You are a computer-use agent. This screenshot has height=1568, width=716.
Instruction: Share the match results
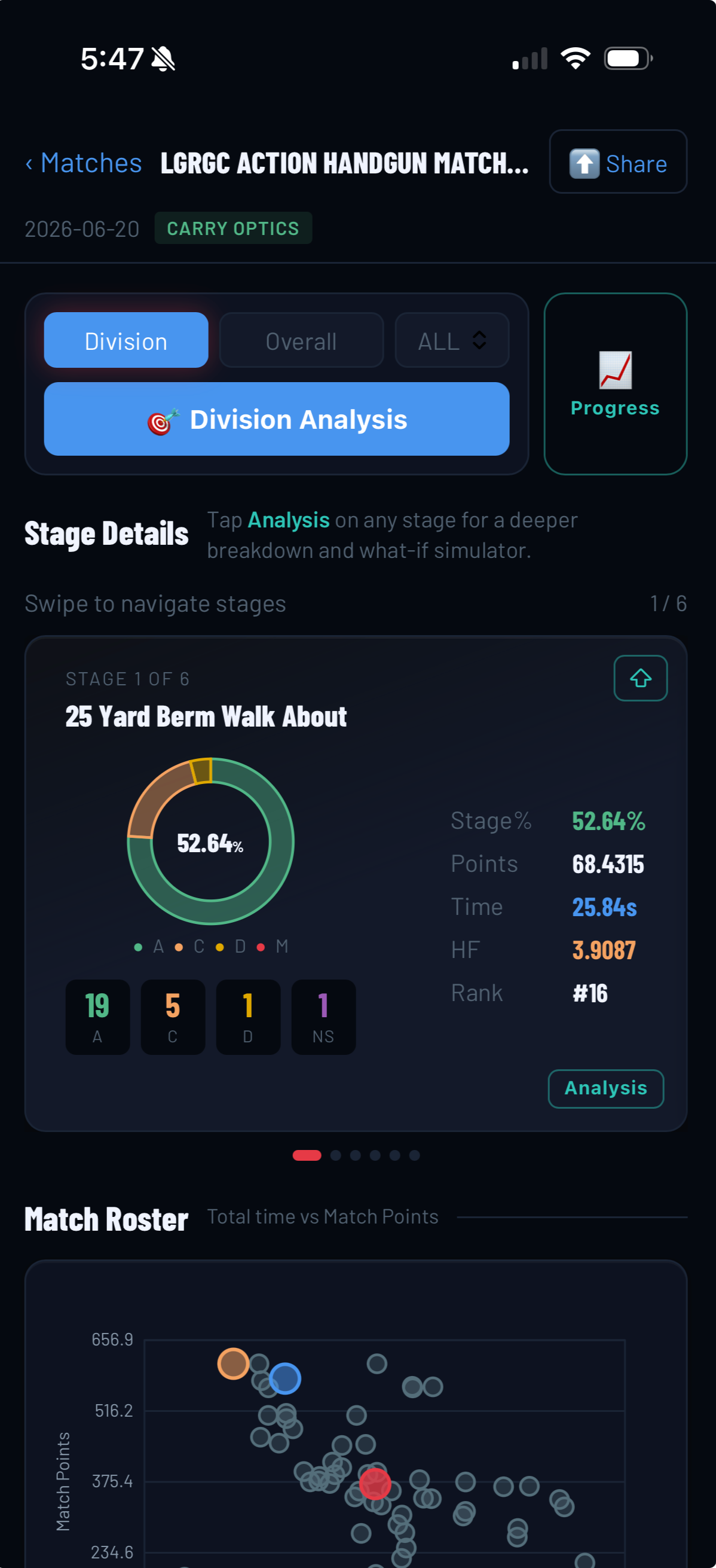pyautogui.click(x=617, y=162)
